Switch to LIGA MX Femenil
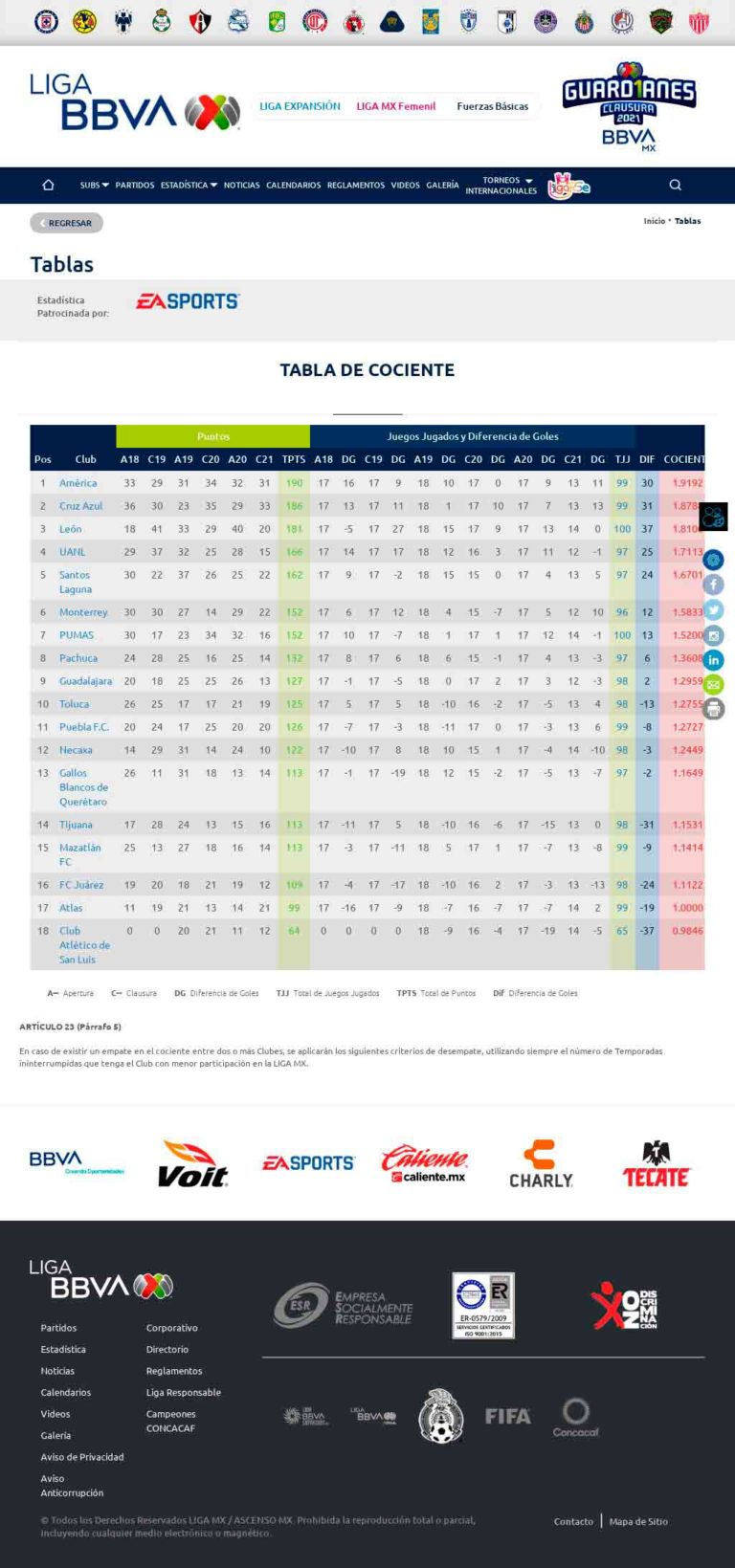This screenshot has height=1568, width=735. 396,106
